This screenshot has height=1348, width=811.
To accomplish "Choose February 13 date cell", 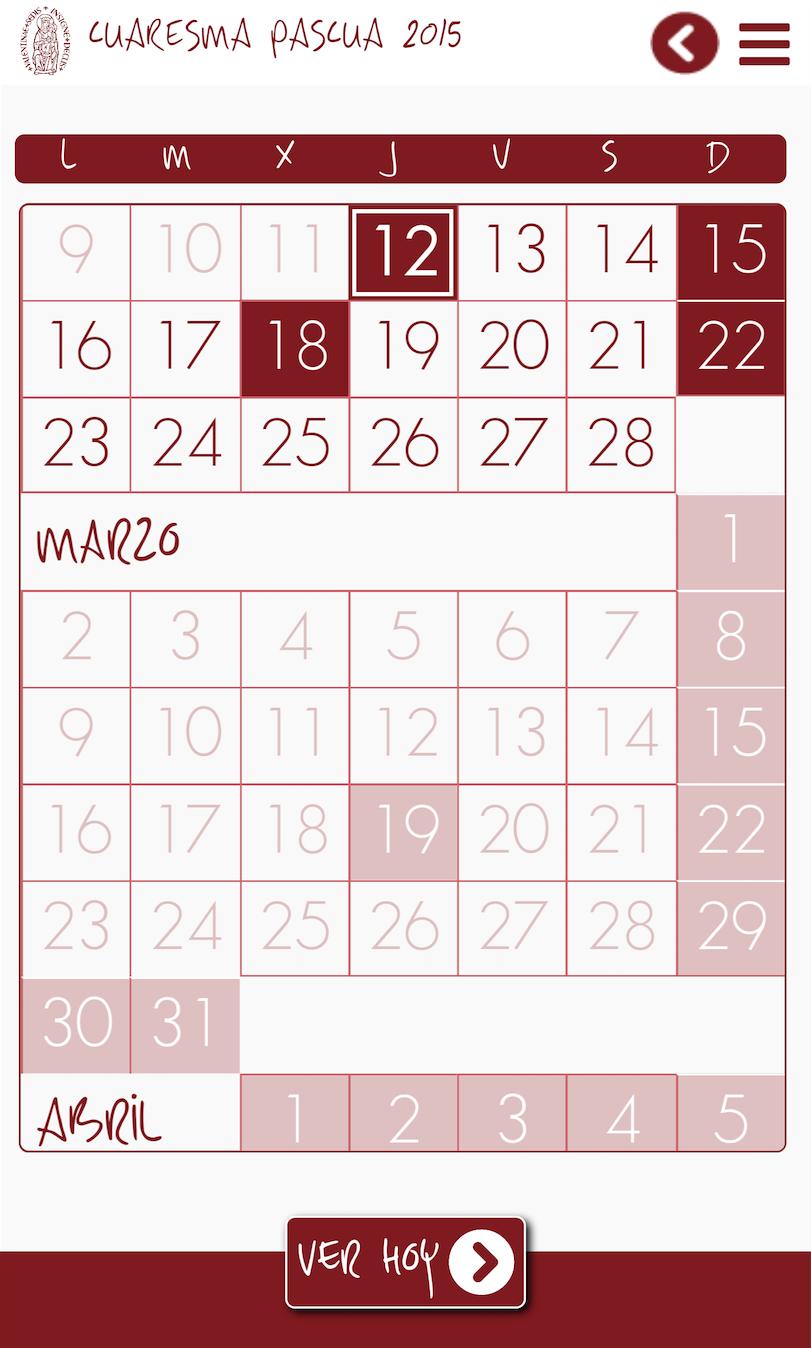I will [x=512, y=252].
